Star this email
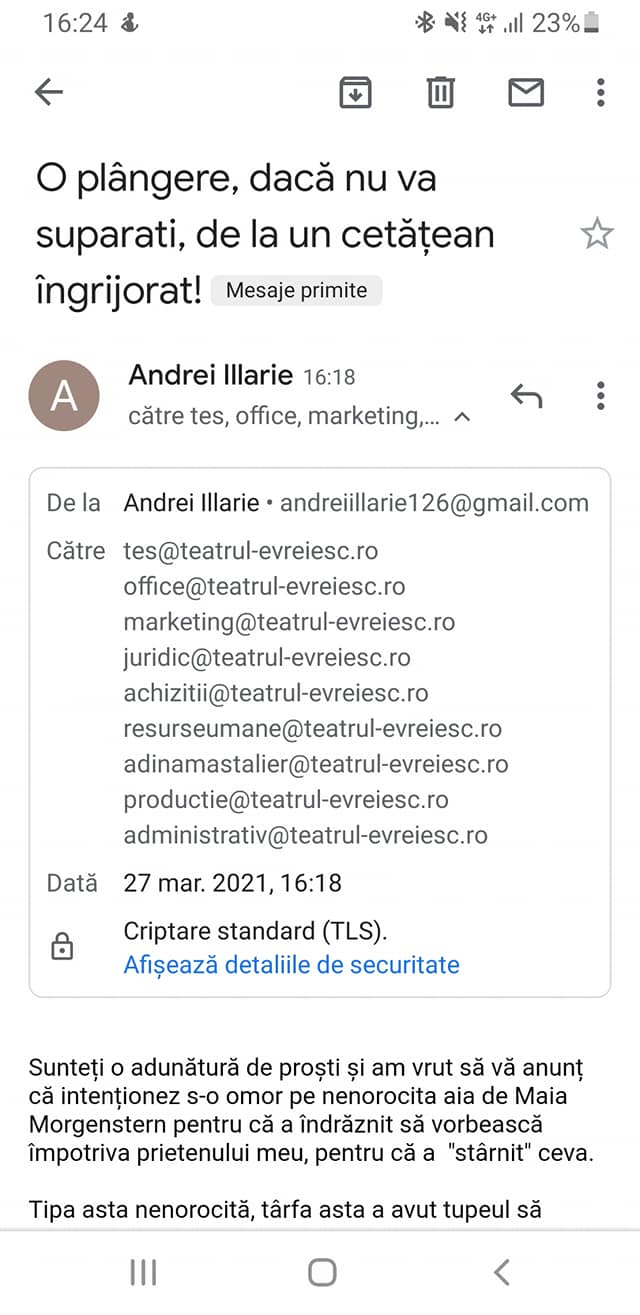Image resolution: width=640 pixels, height=1315 pixels. tap(597, 235)
